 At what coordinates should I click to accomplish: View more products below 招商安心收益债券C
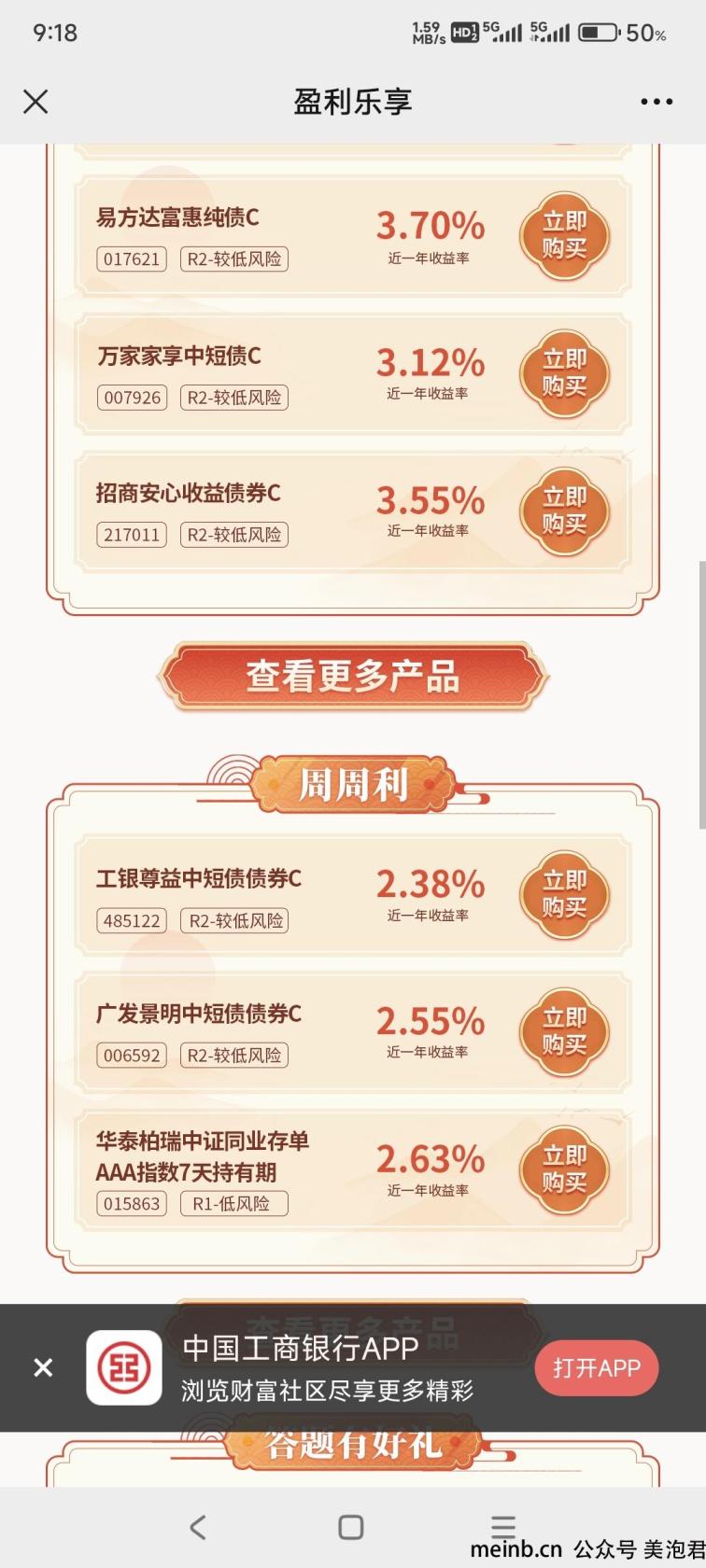[x=352, y=676]
